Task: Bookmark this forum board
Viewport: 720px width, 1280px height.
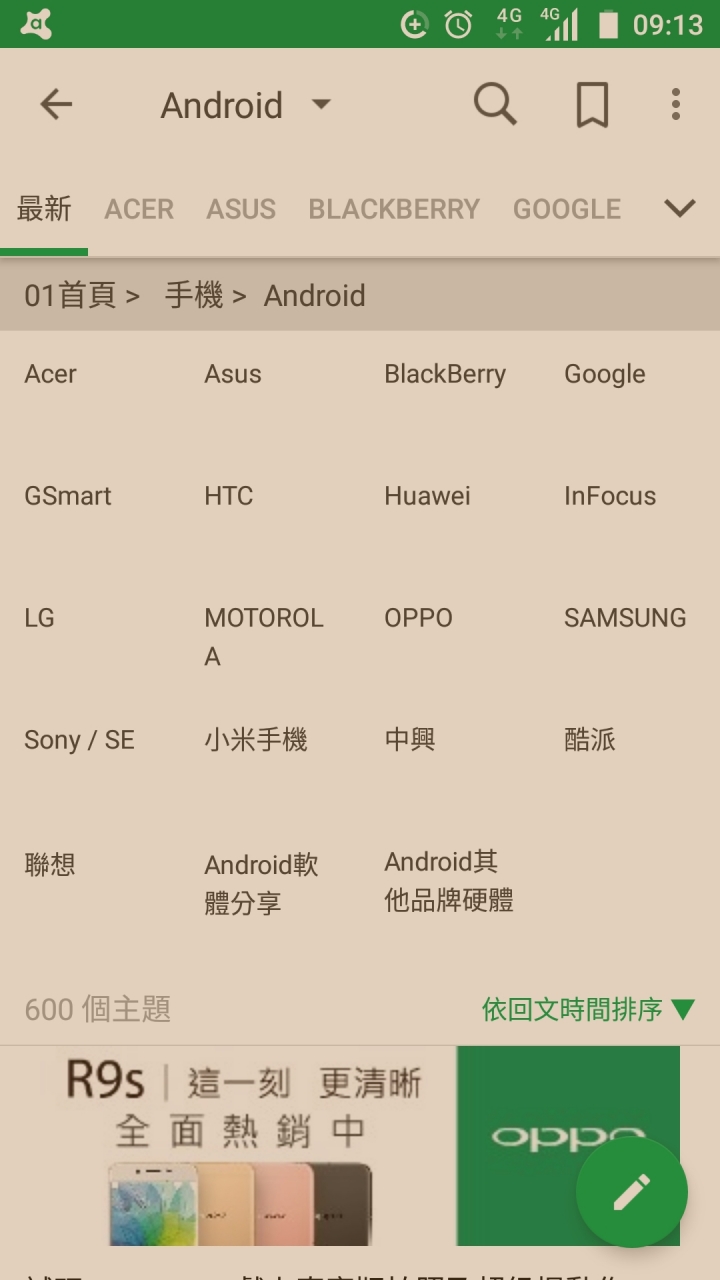Action: tap(592, 104)
